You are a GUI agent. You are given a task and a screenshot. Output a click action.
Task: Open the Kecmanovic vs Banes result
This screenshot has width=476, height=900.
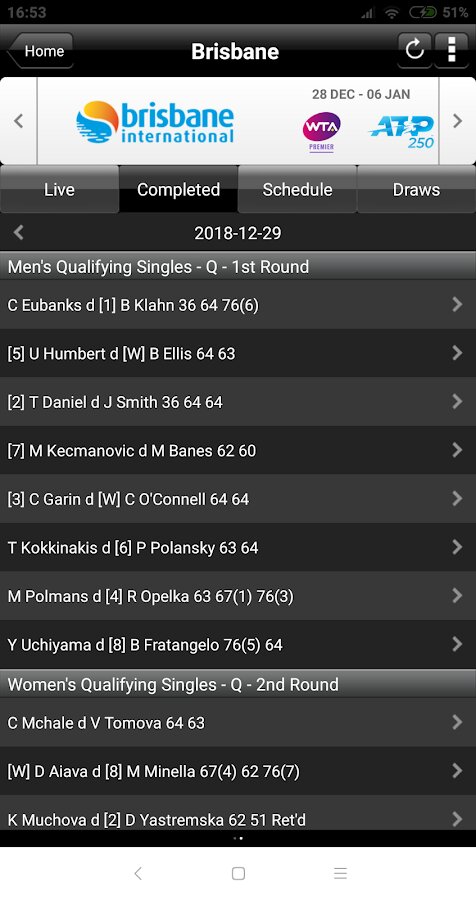click(238, 451)
